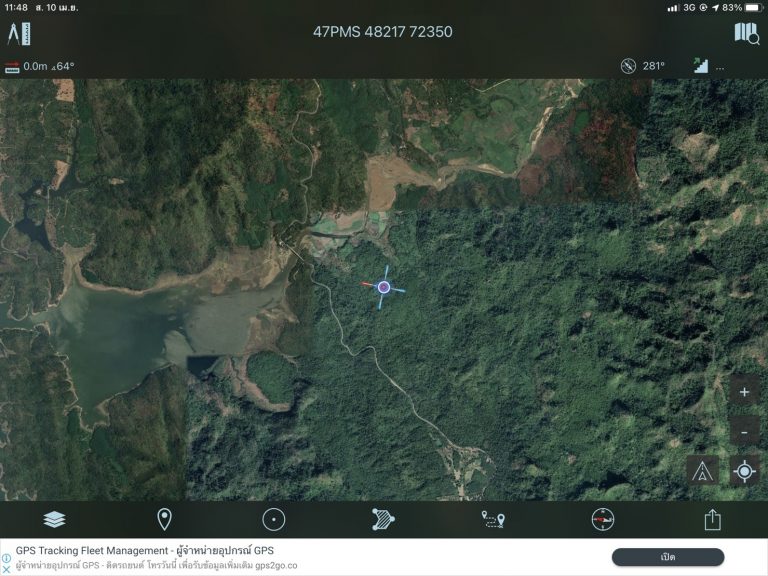The width and height of the screenshot is (768, 576).
Task: Open the map search icon
Action: 746,33
